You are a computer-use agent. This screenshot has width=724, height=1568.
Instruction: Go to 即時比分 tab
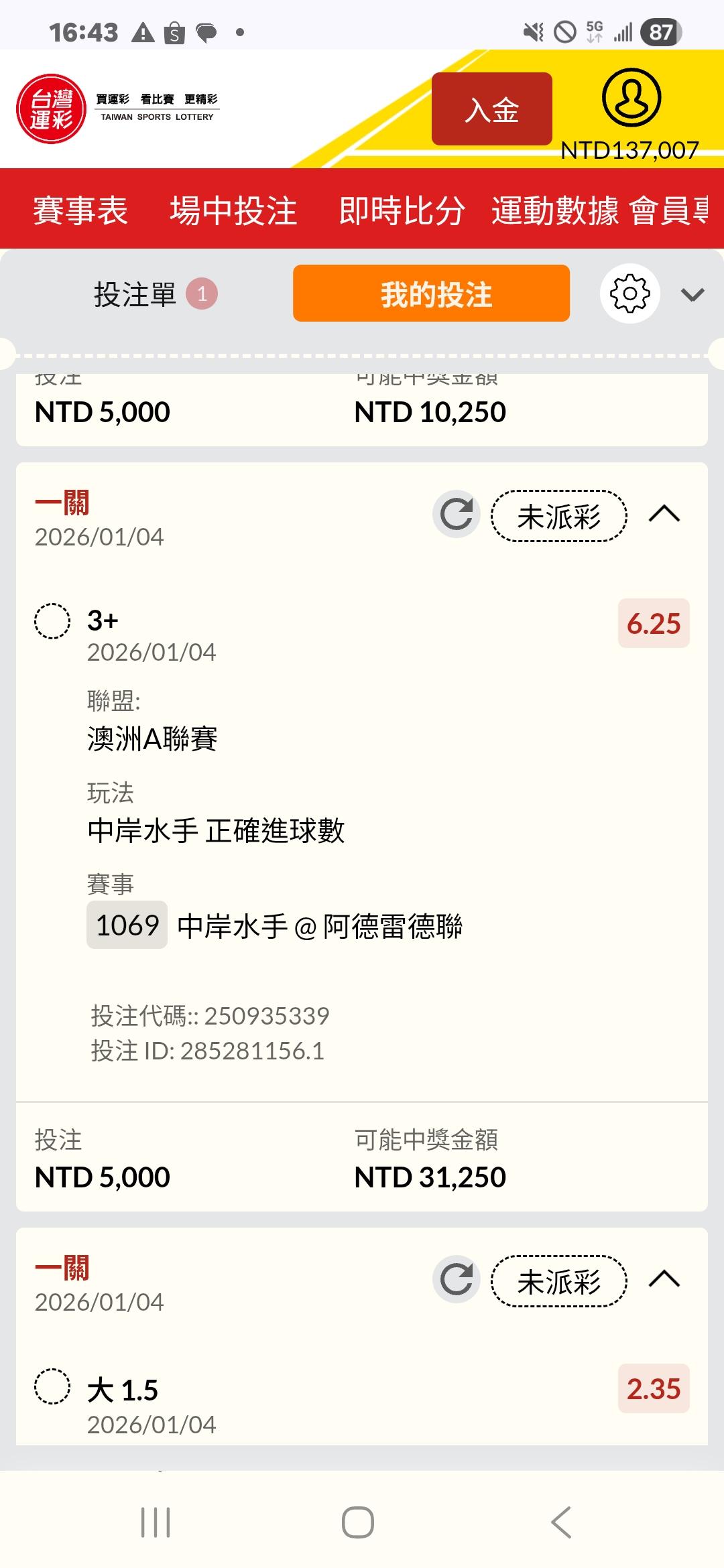[402, 210]
